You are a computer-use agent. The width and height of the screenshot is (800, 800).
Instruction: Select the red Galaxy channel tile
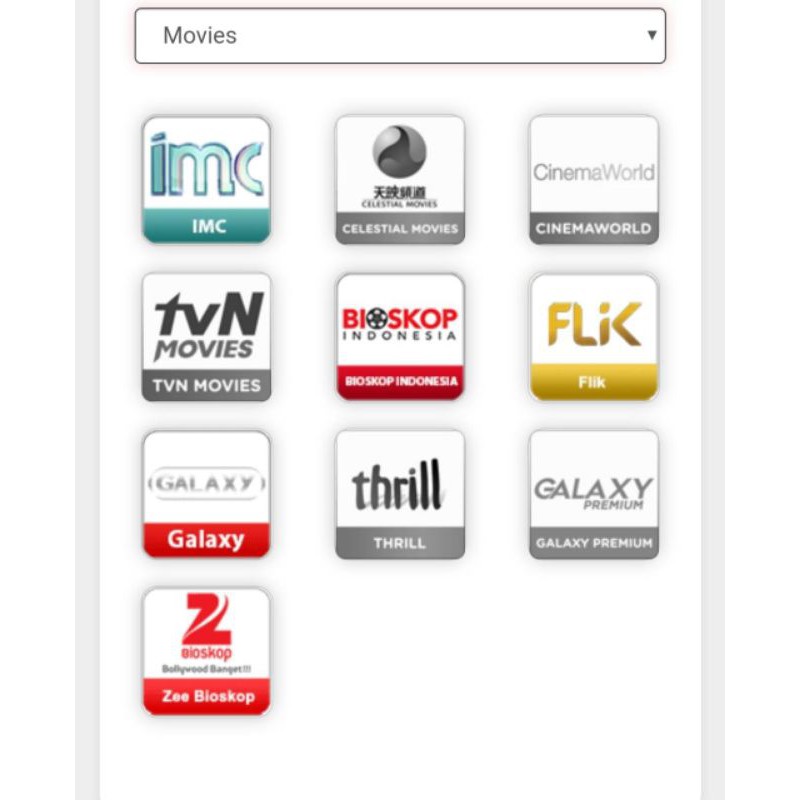(x=206, y=494)
